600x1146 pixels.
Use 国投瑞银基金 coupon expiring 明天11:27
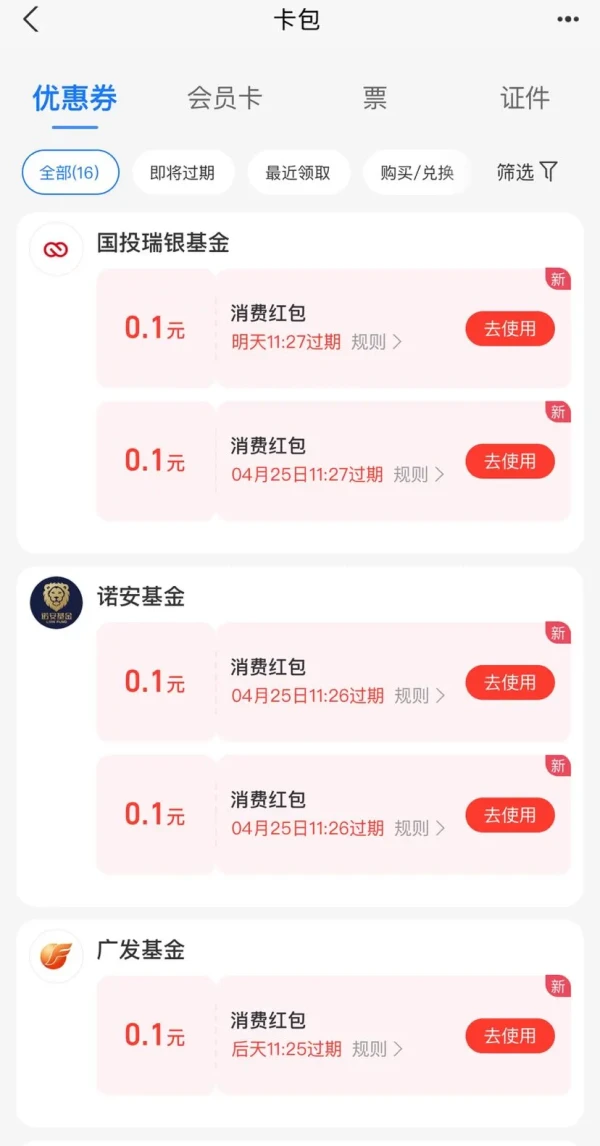[x=510, y=329]
